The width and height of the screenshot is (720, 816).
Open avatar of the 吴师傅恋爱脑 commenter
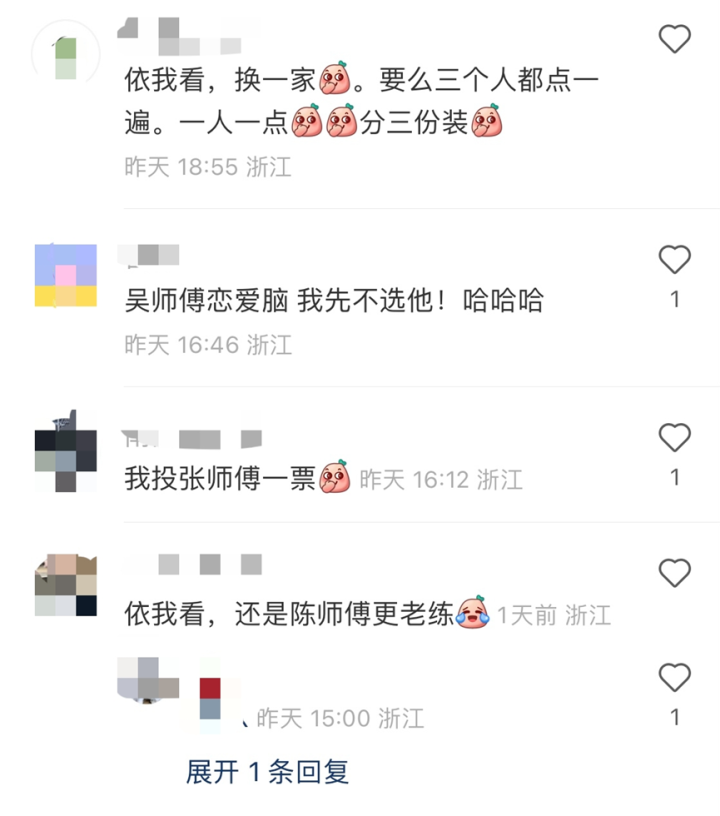point(66,275)
